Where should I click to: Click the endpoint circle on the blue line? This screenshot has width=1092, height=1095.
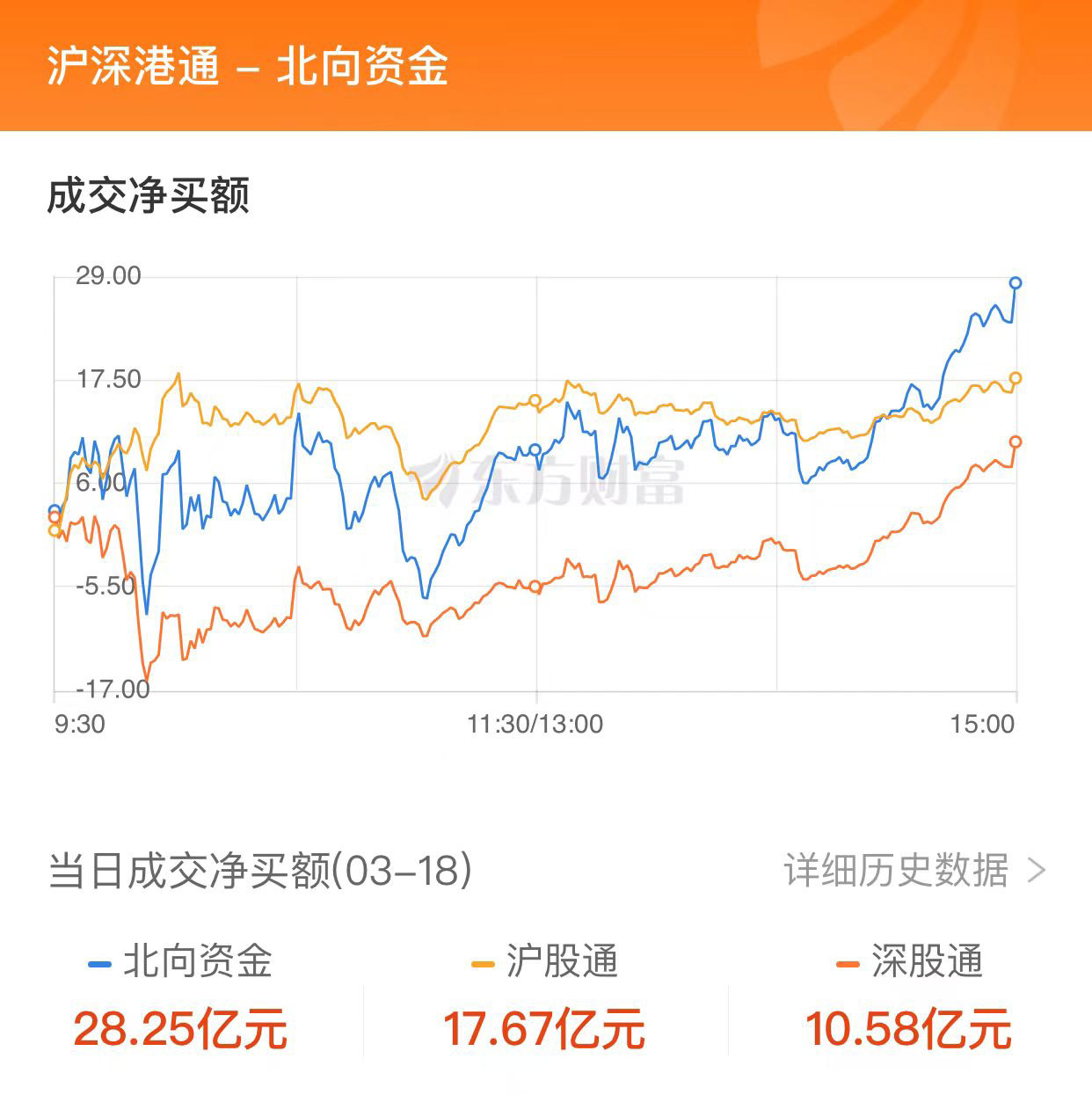click(1017, 282)
